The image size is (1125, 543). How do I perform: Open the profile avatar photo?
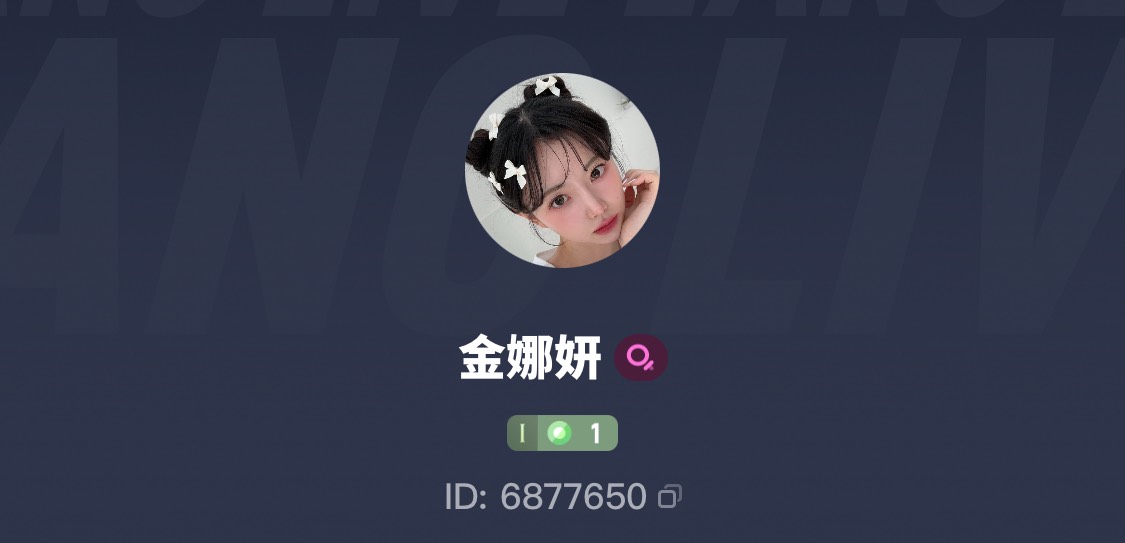(562, 170)
